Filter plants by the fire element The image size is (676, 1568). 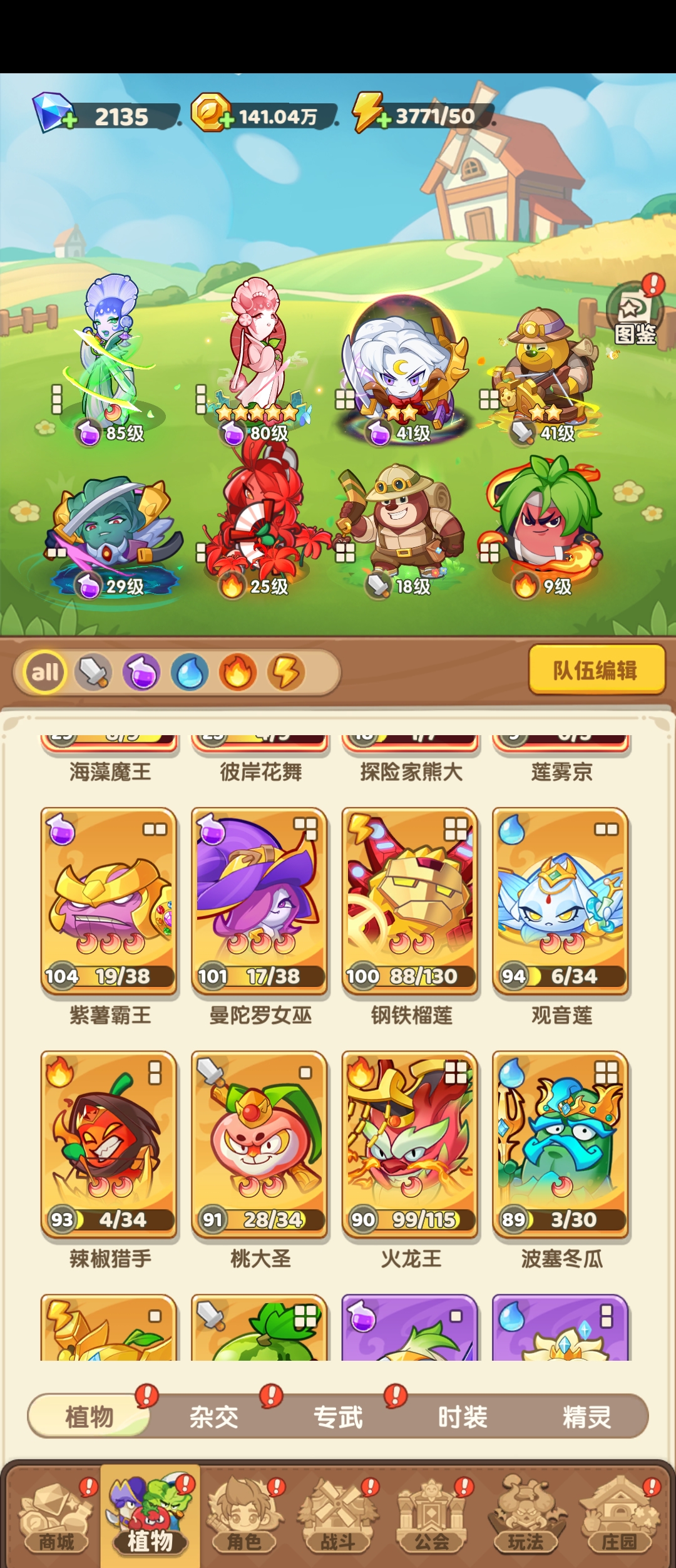[237, 673]
